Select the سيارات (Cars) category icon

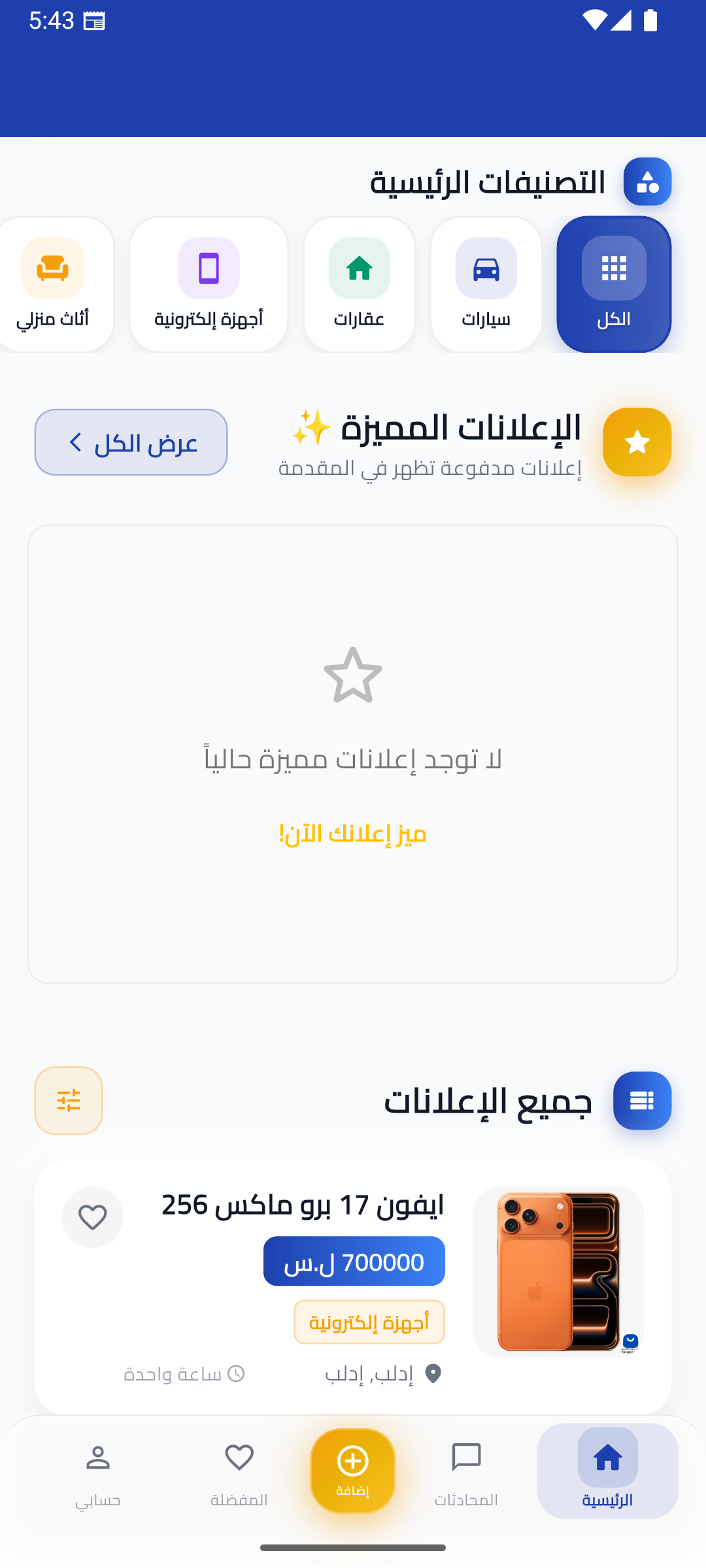pyautogui.click(x=485, y=268)
